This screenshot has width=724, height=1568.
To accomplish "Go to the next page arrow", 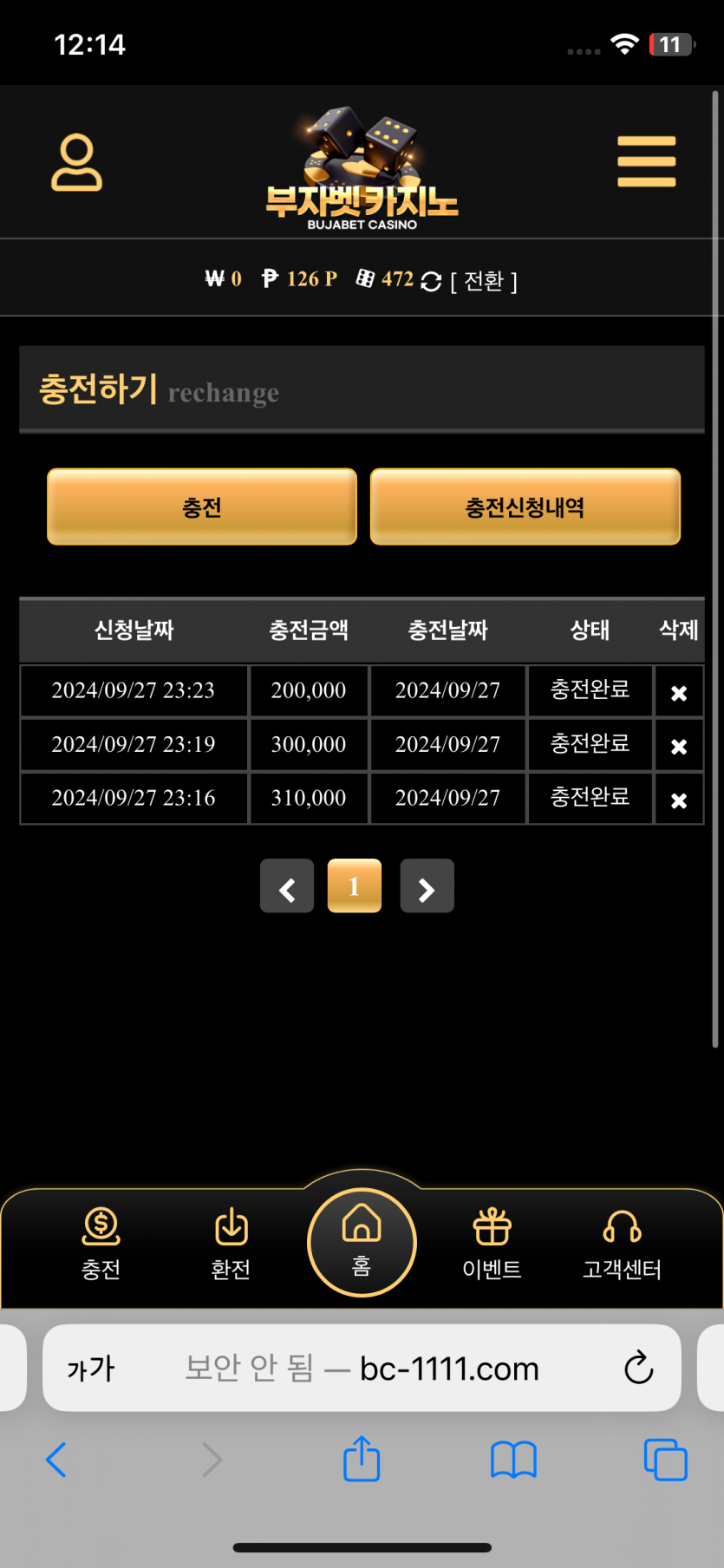I will click(x=427, y=886).
